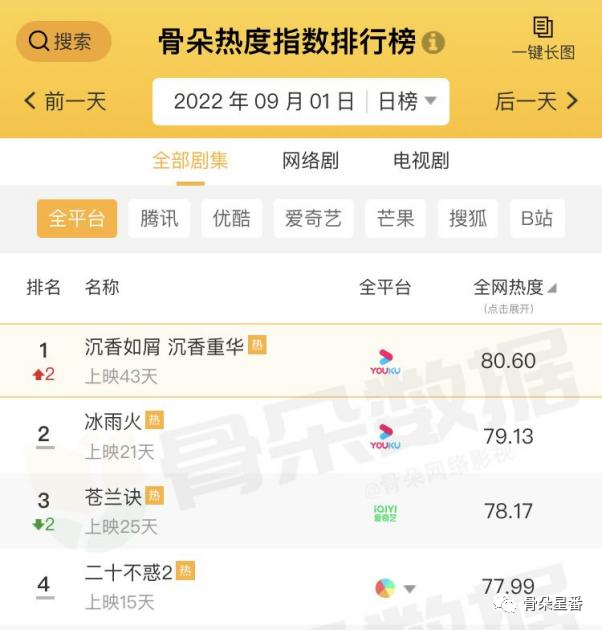Viewport: 602px width, 630px height.
Task: Expand the 日榜 ranking type dropdown
Action: coord(407,101)
